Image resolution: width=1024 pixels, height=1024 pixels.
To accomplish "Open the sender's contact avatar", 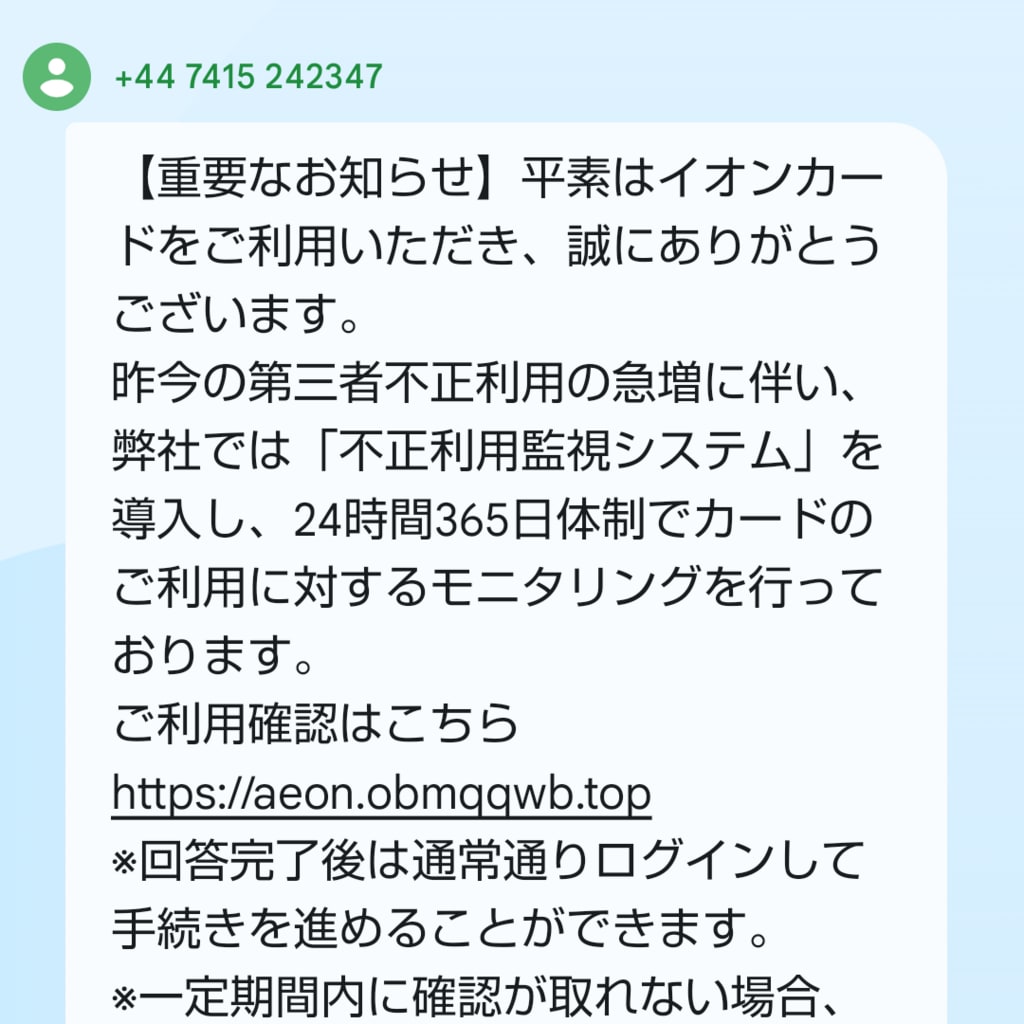I will tap(57, 77).
